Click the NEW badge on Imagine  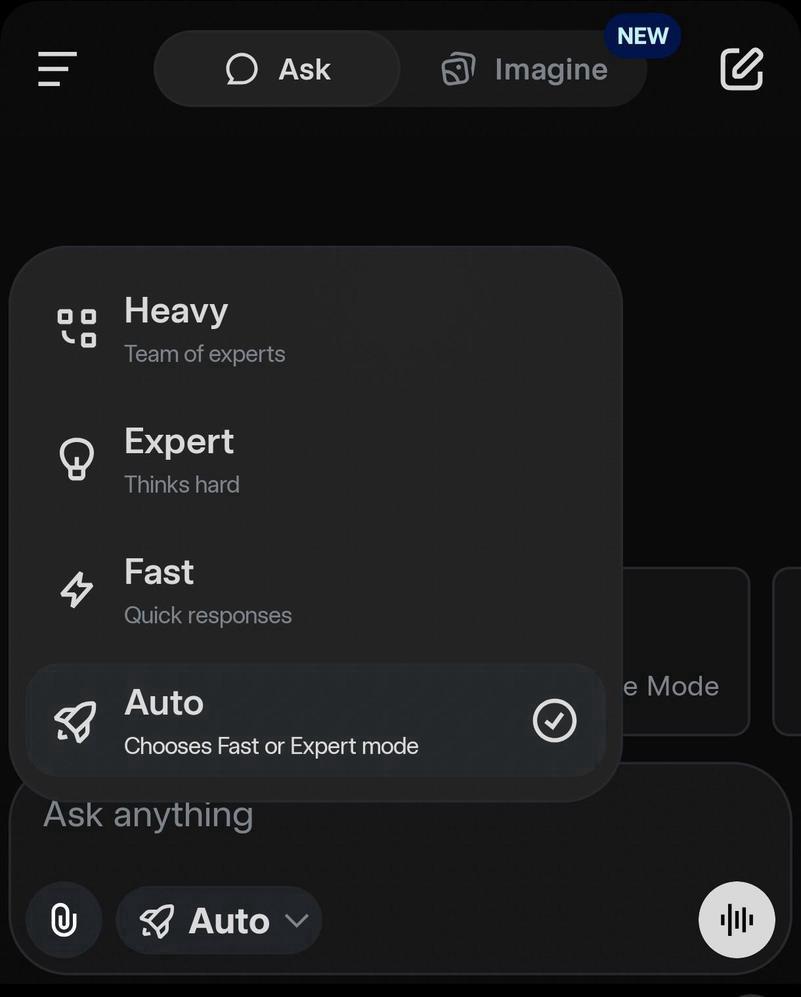pyautogui.click(x=642, y=35)
